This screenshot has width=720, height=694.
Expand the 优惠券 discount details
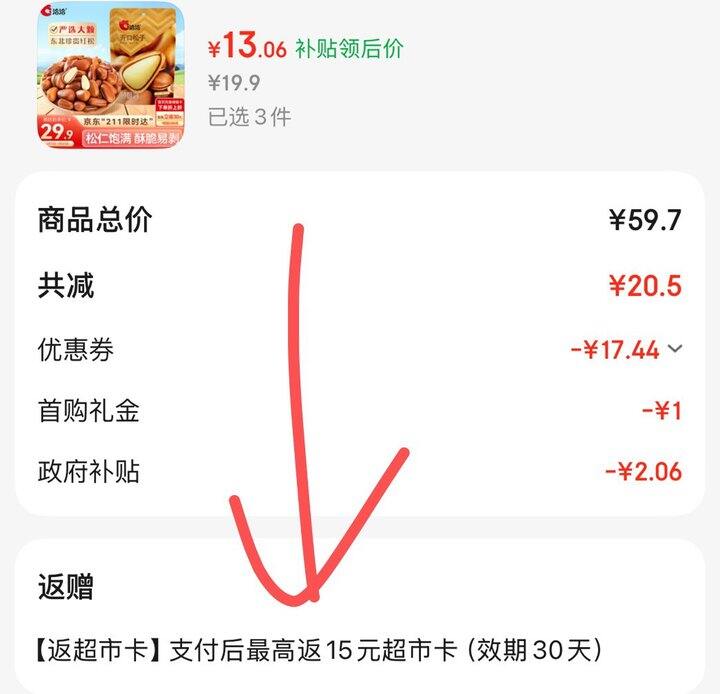675,350
